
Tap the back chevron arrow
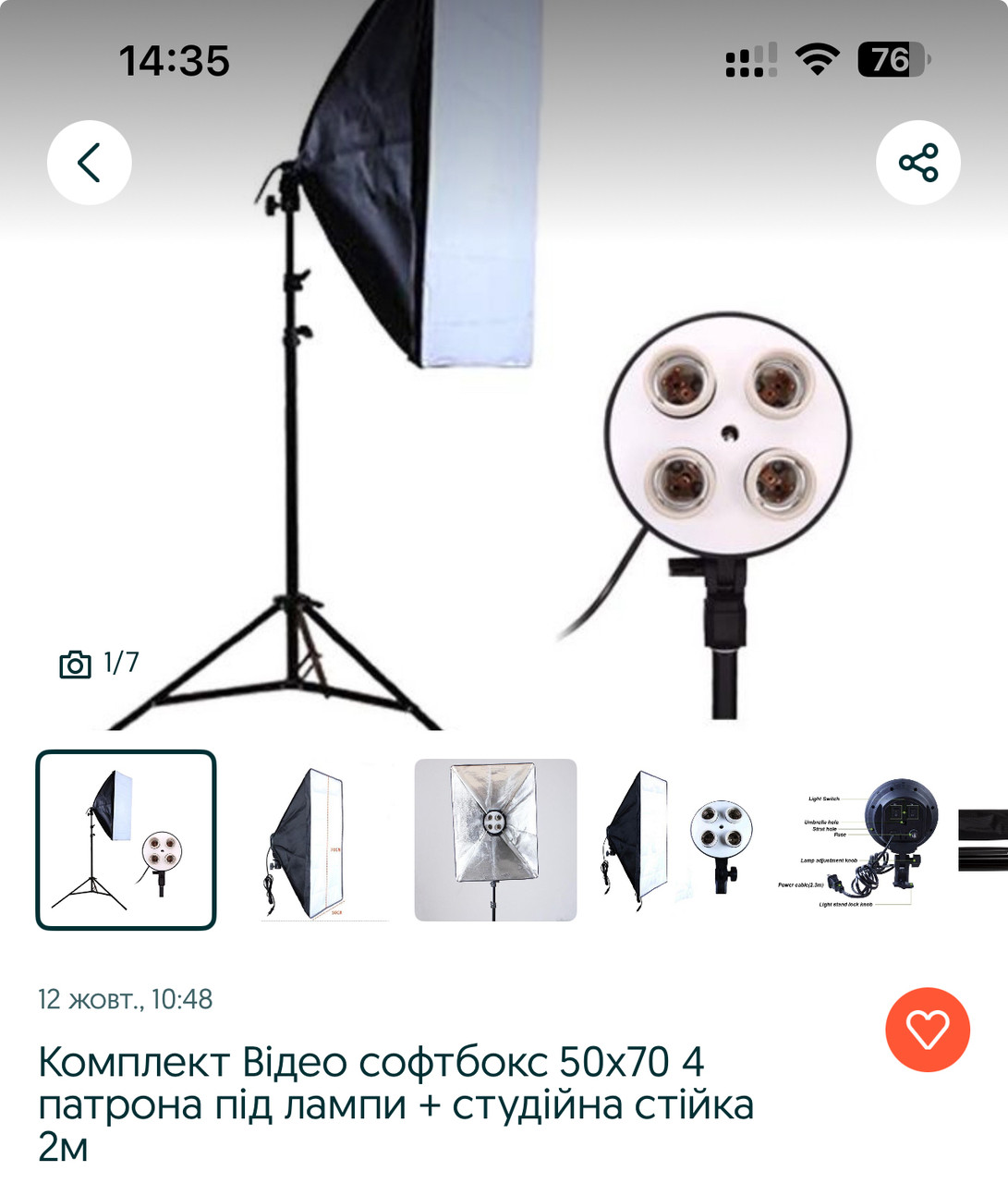click(x=89, y=161)
